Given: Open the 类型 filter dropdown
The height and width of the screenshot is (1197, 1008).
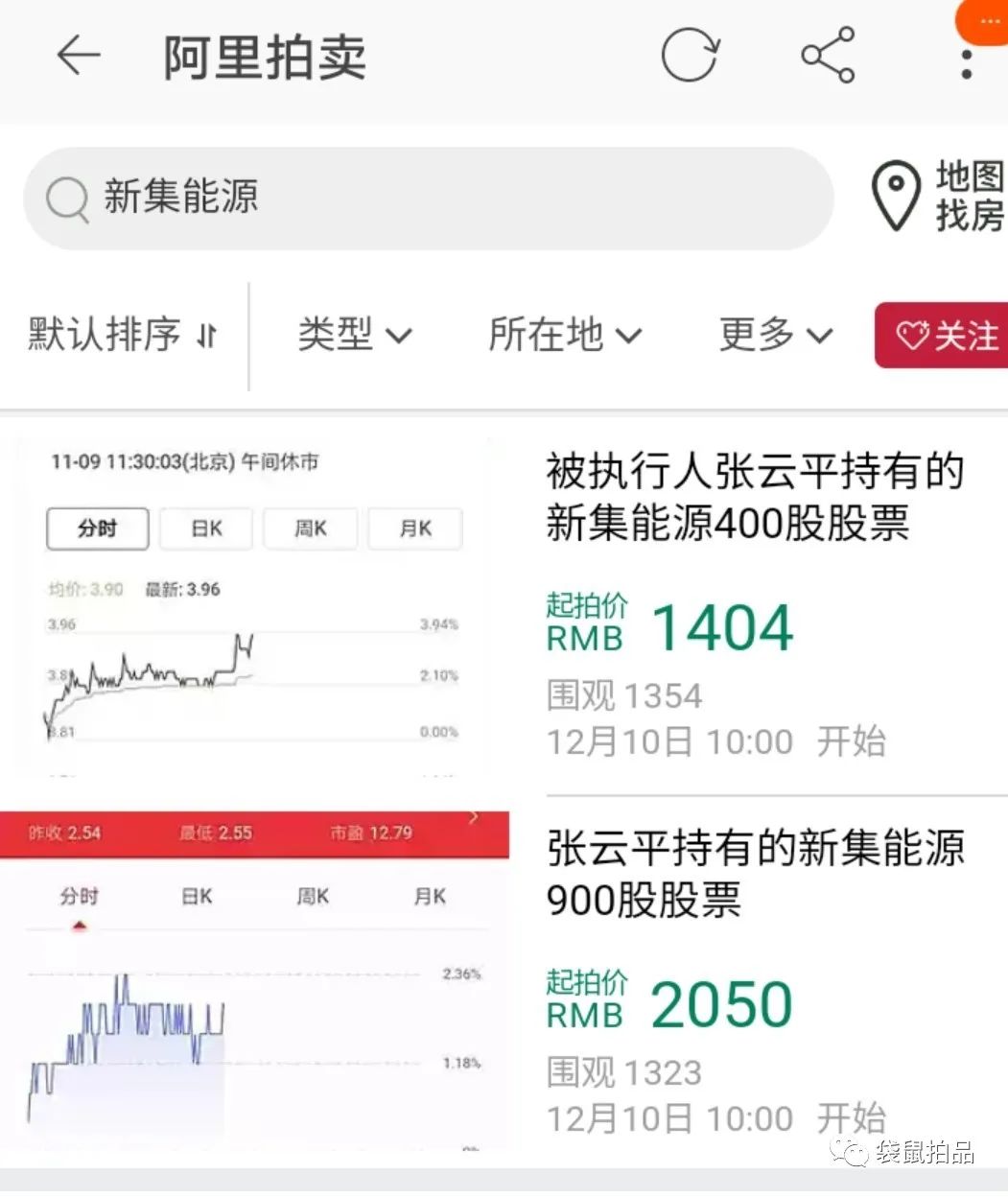Looking at the screenshot, I should coord(354,336).
